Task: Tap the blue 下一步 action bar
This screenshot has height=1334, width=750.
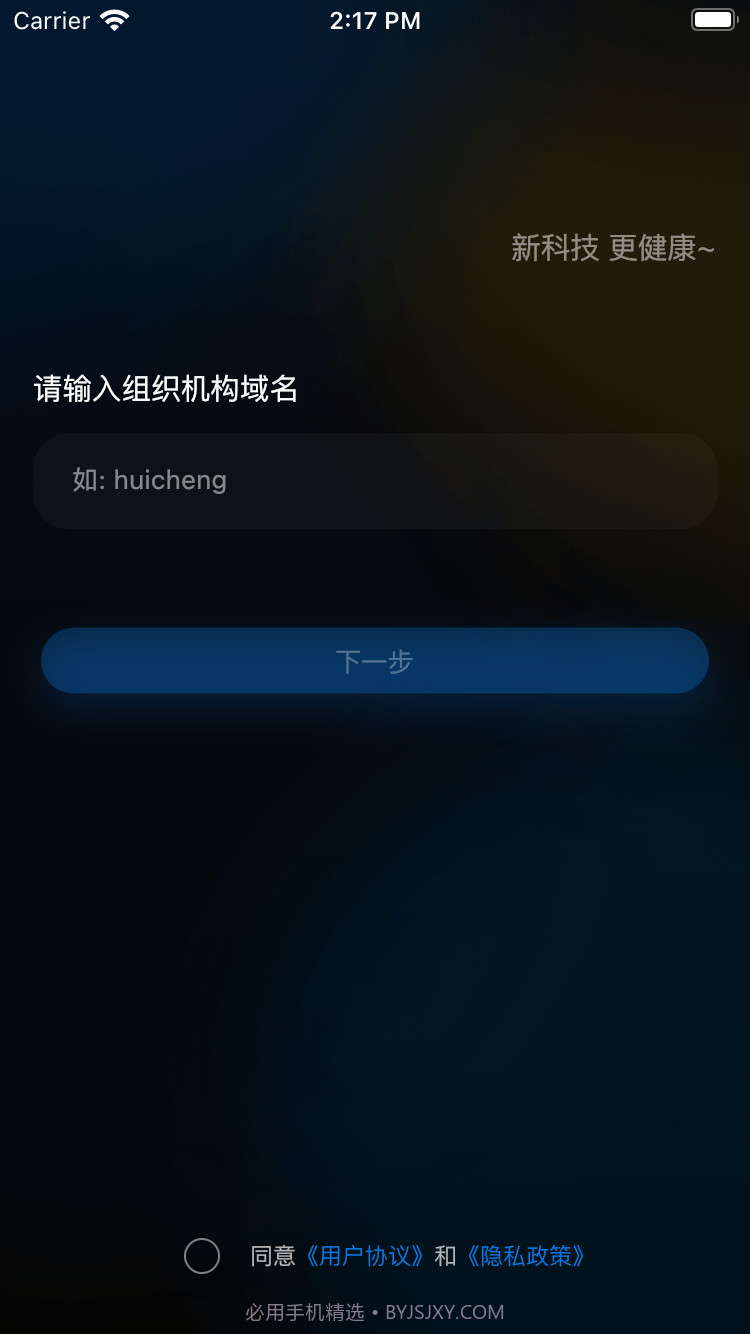Action: coord(375,660)
